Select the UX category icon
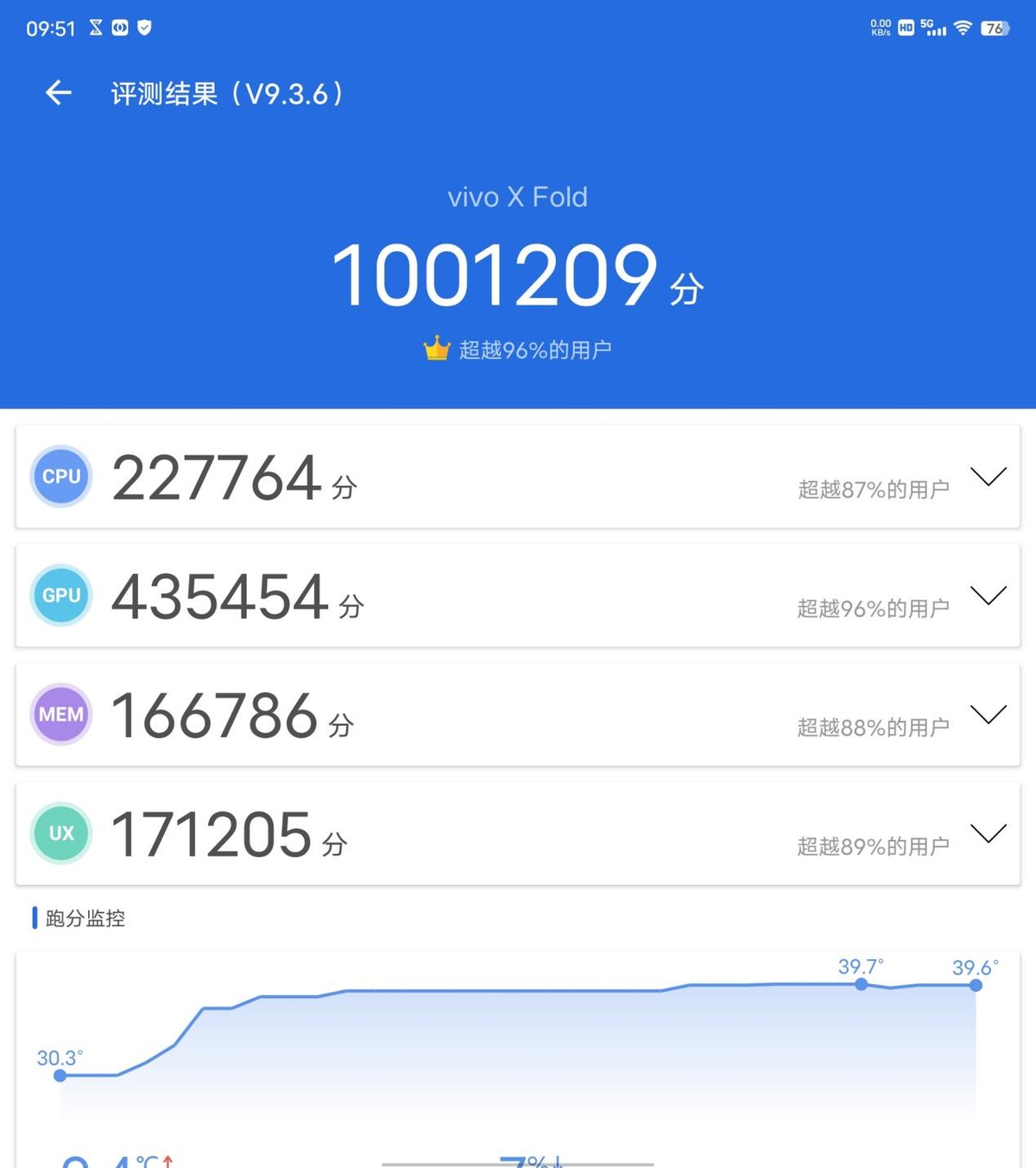Image resolution: width=1036 pixels, height=1168 pixels. pos(60,833)
